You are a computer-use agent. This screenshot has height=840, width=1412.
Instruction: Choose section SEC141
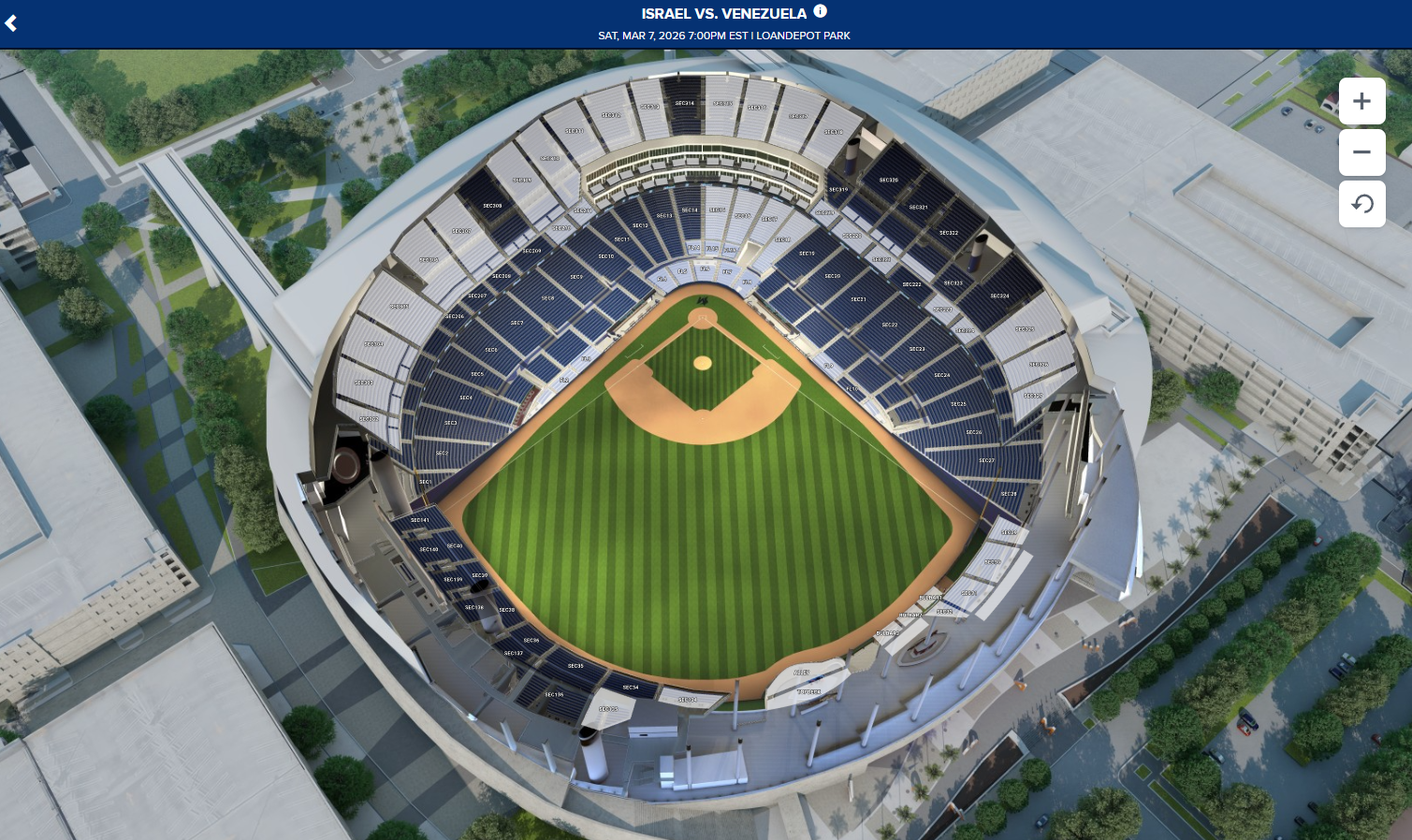[x=419, y=520]
